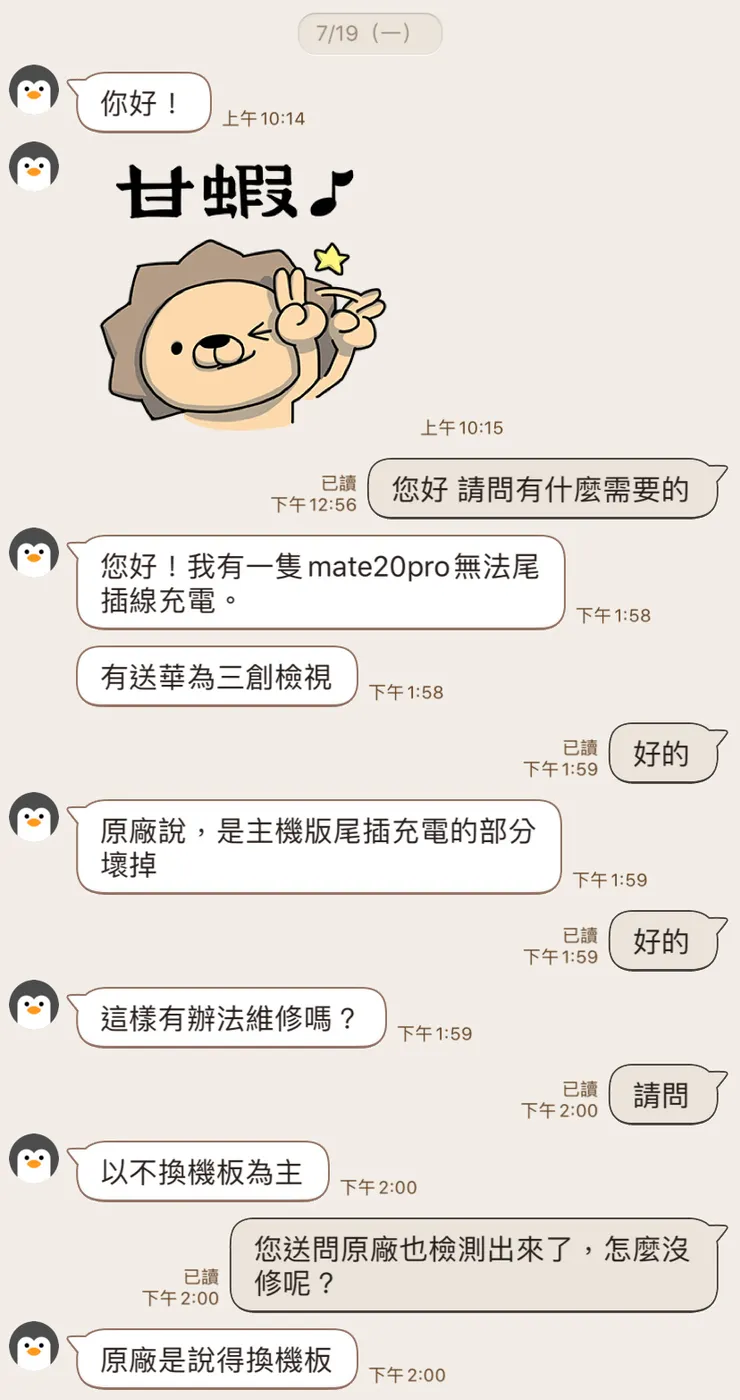Select the first 好的 reply bubble
740x1400 pixels.
[x=666, y=754]
